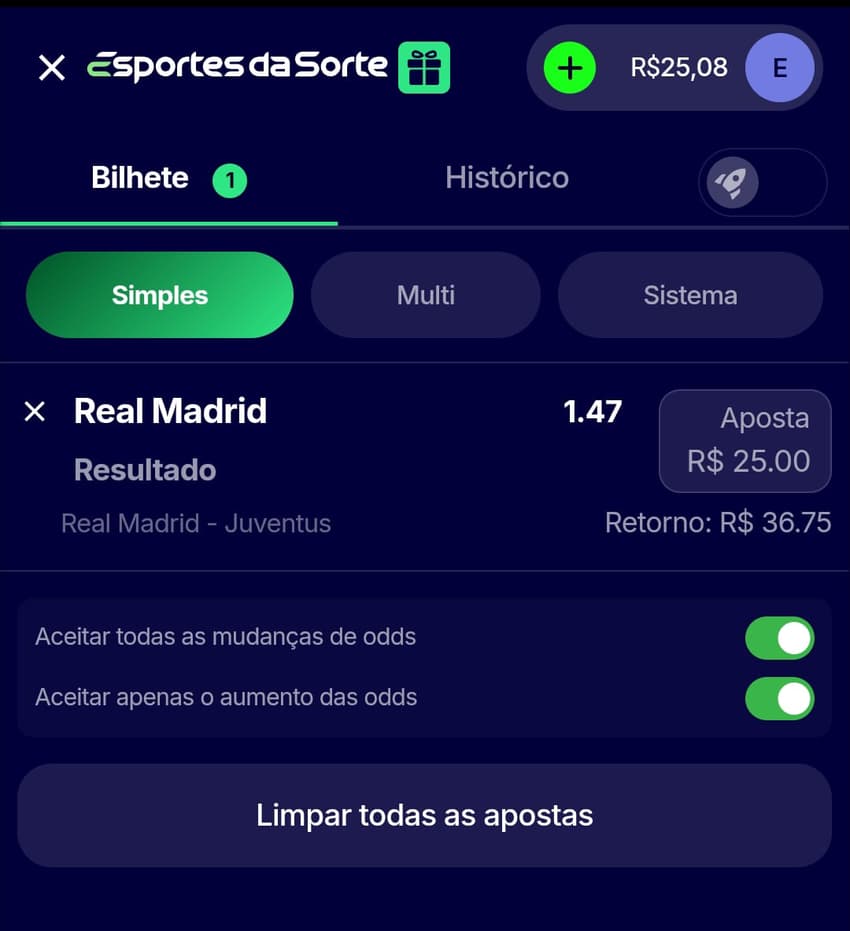
Task: Choose the Sistema bet mode
Action: 690,294
